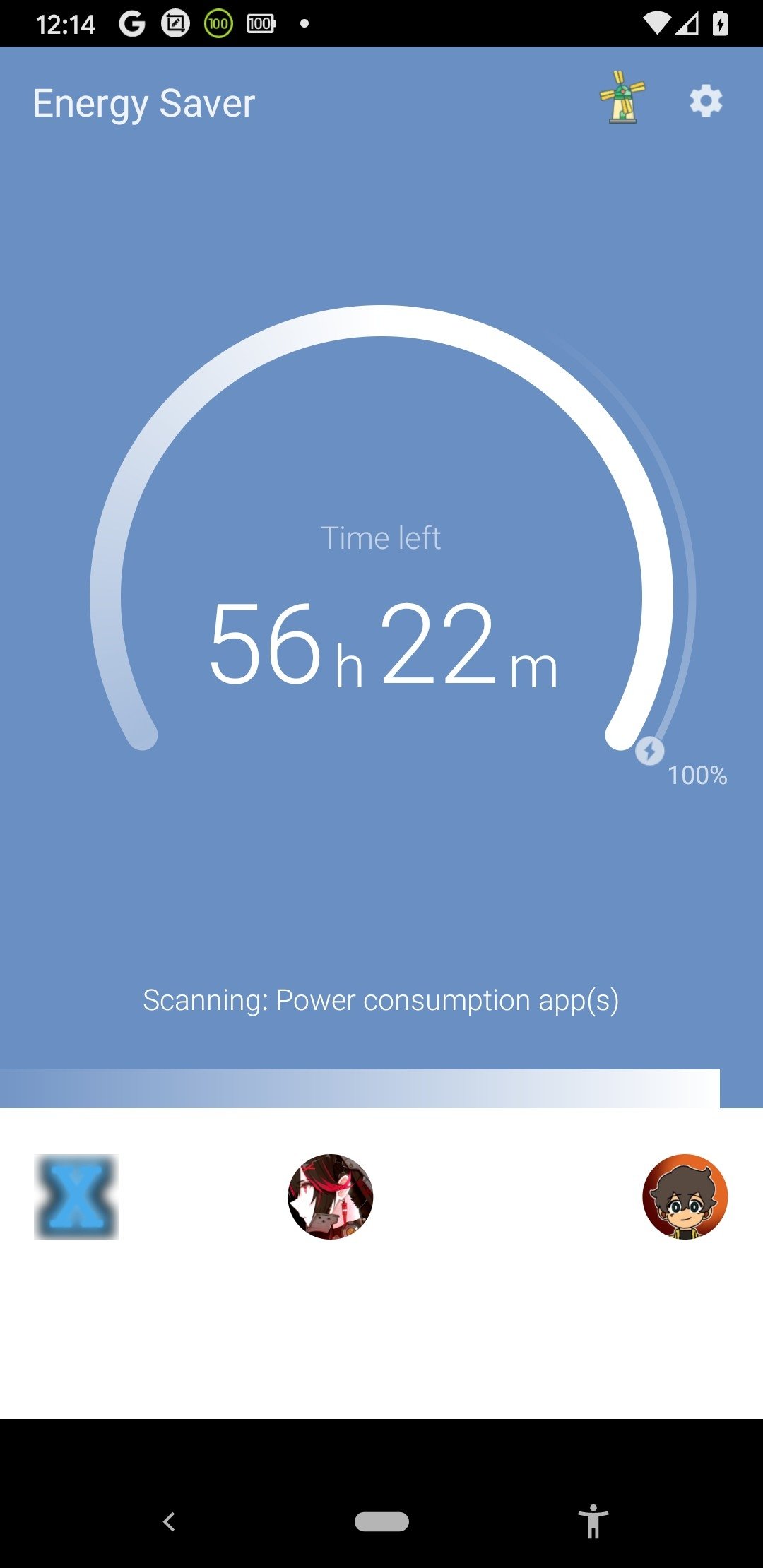This screenshot has height=1568, width=763.
Task: Tap the windmill icon in the app bar
Action: [x=622, y=97]
